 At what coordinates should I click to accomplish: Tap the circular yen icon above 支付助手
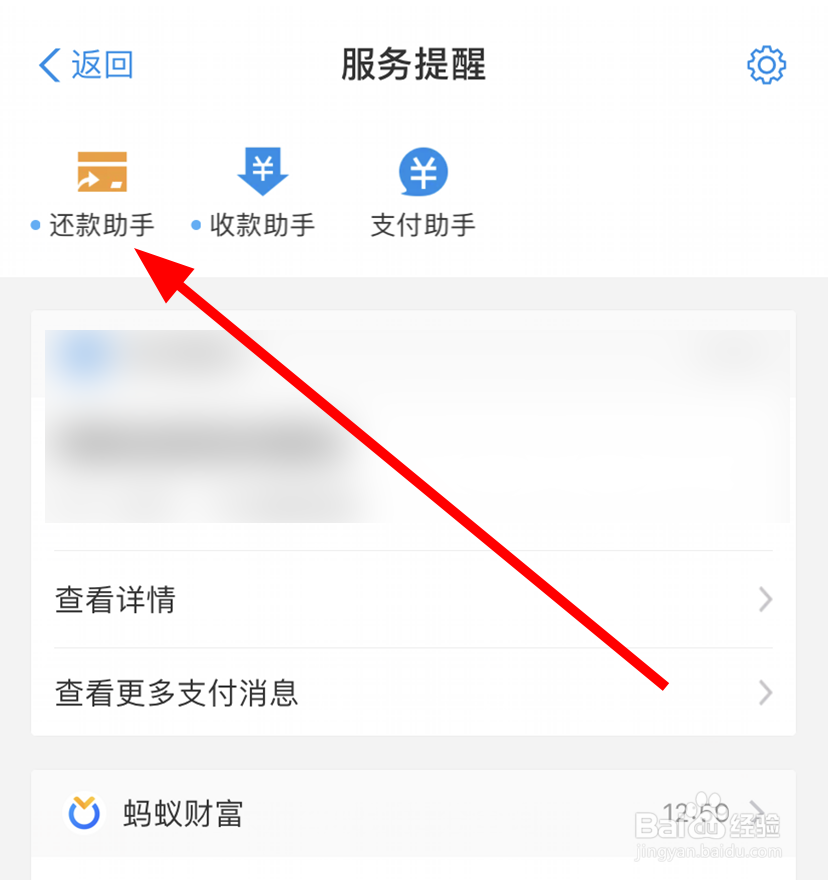pyautogui.click(x=421, y=170)
